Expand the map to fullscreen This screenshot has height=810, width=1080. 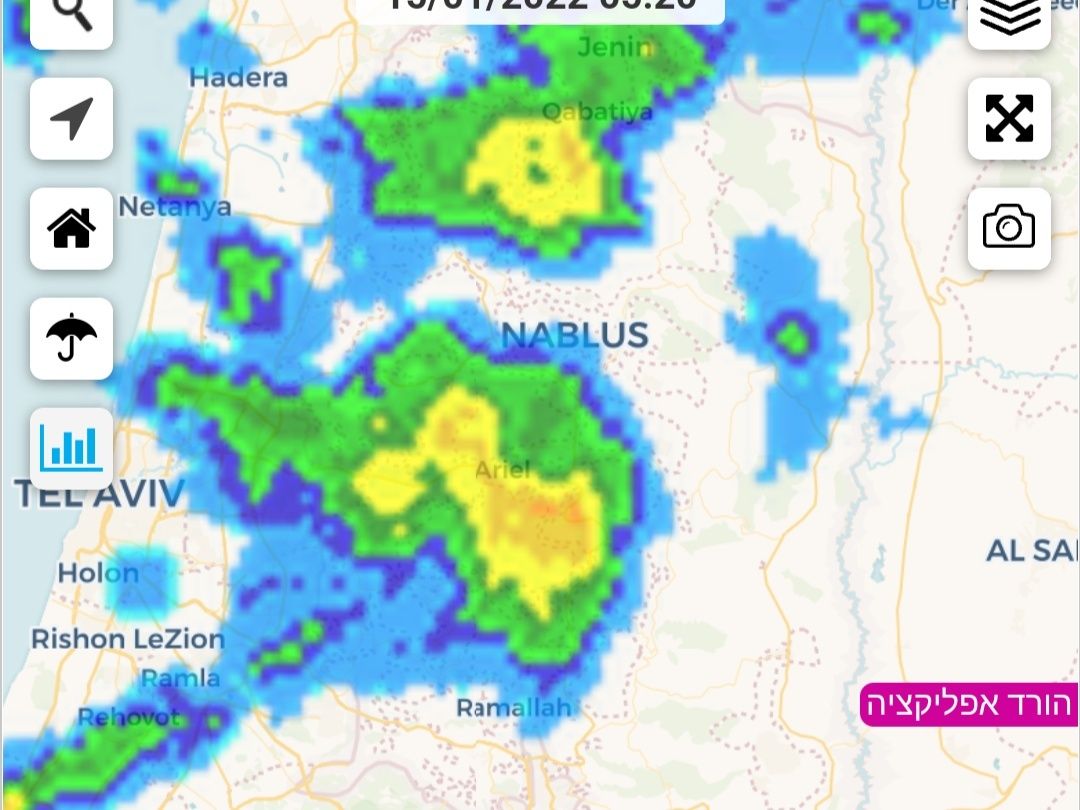[1009, 119]
